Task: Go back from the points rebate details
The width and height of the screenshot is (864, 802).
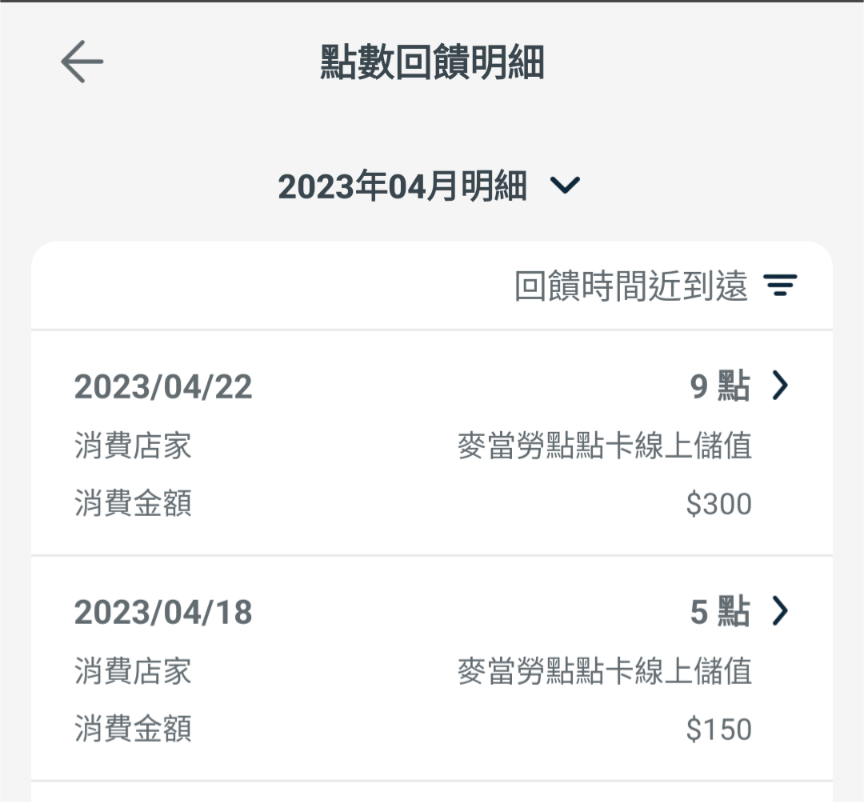Action: (82, 63)
